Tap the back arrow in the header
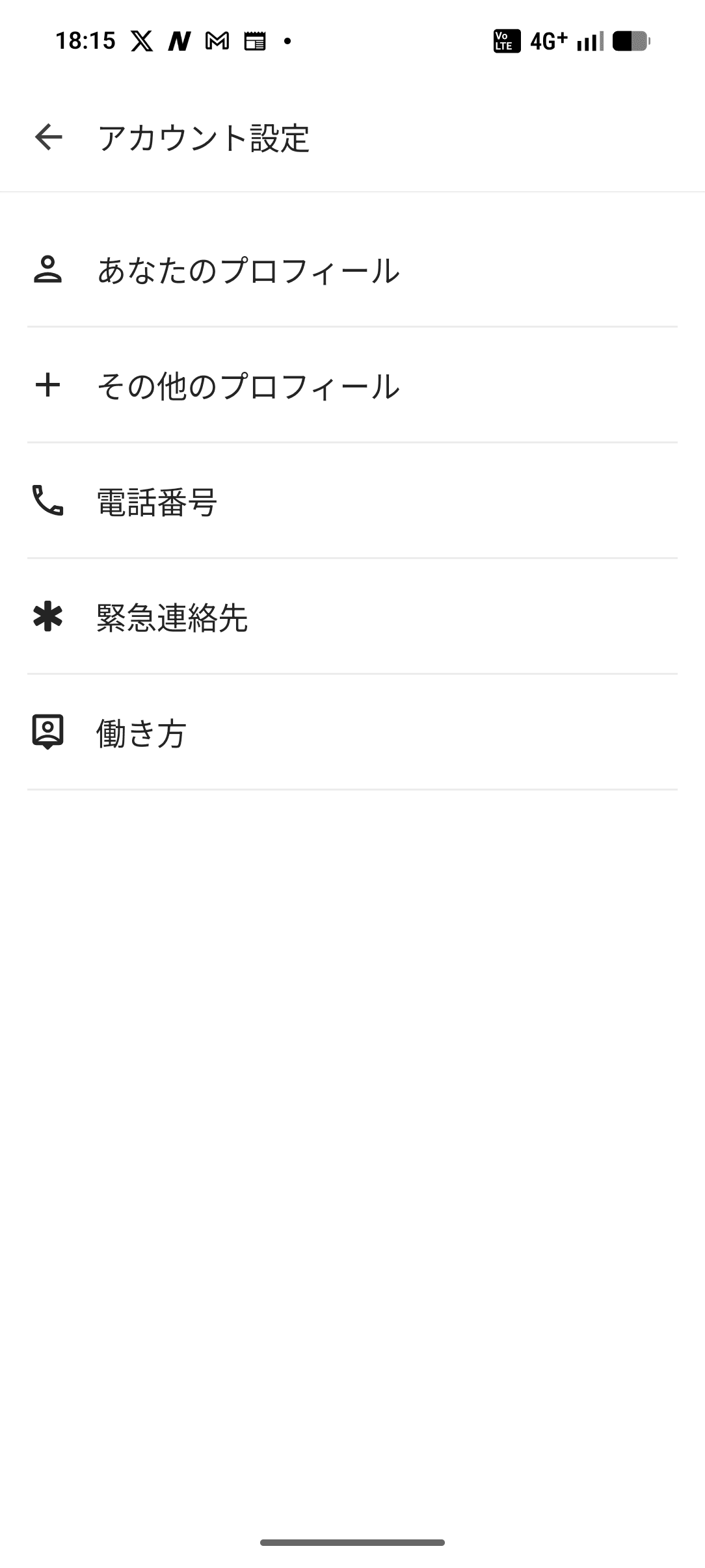Viewport: 705px width, 1568px height. tap(47, 137)
